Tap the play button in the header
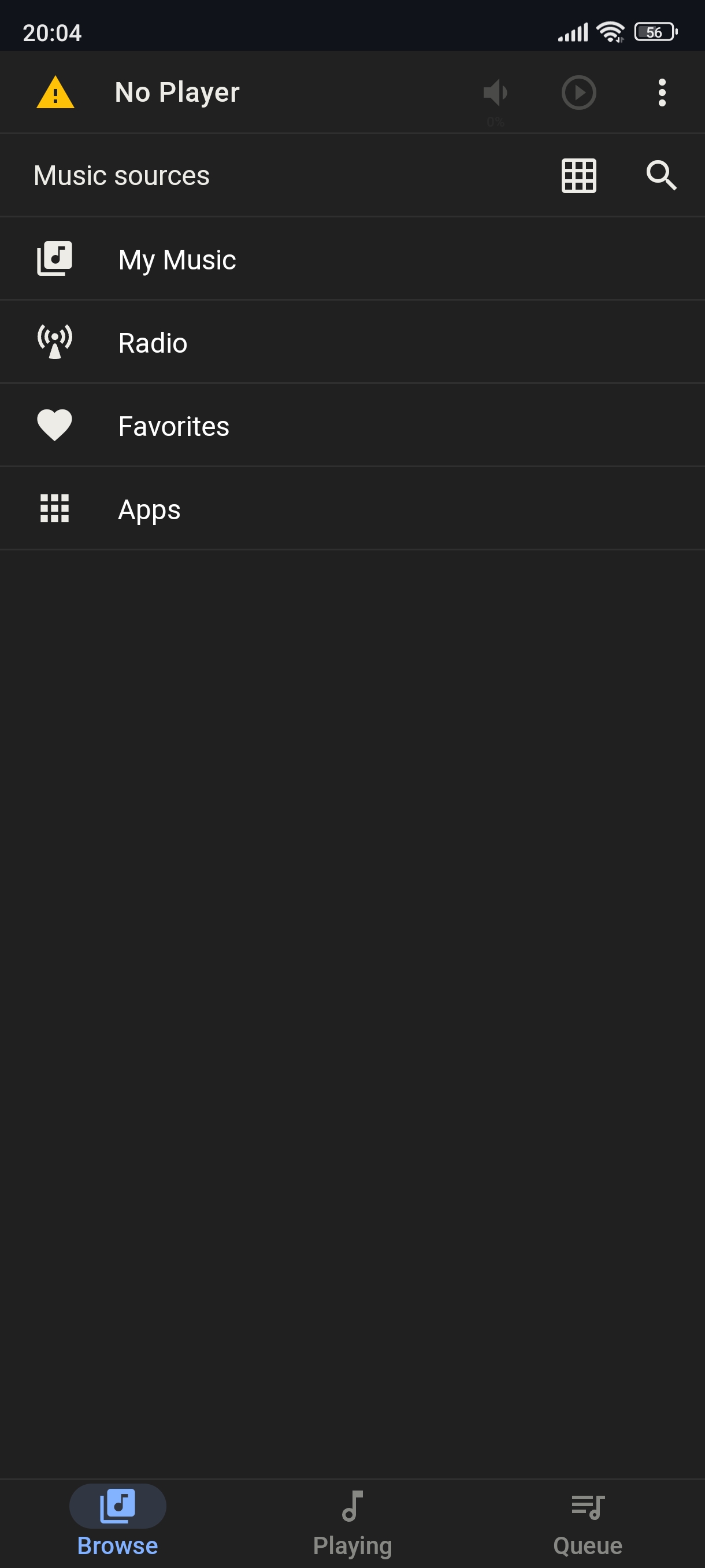Image resolution: width=705 pixels, height=1568 pixels. [x=578, y=93]
